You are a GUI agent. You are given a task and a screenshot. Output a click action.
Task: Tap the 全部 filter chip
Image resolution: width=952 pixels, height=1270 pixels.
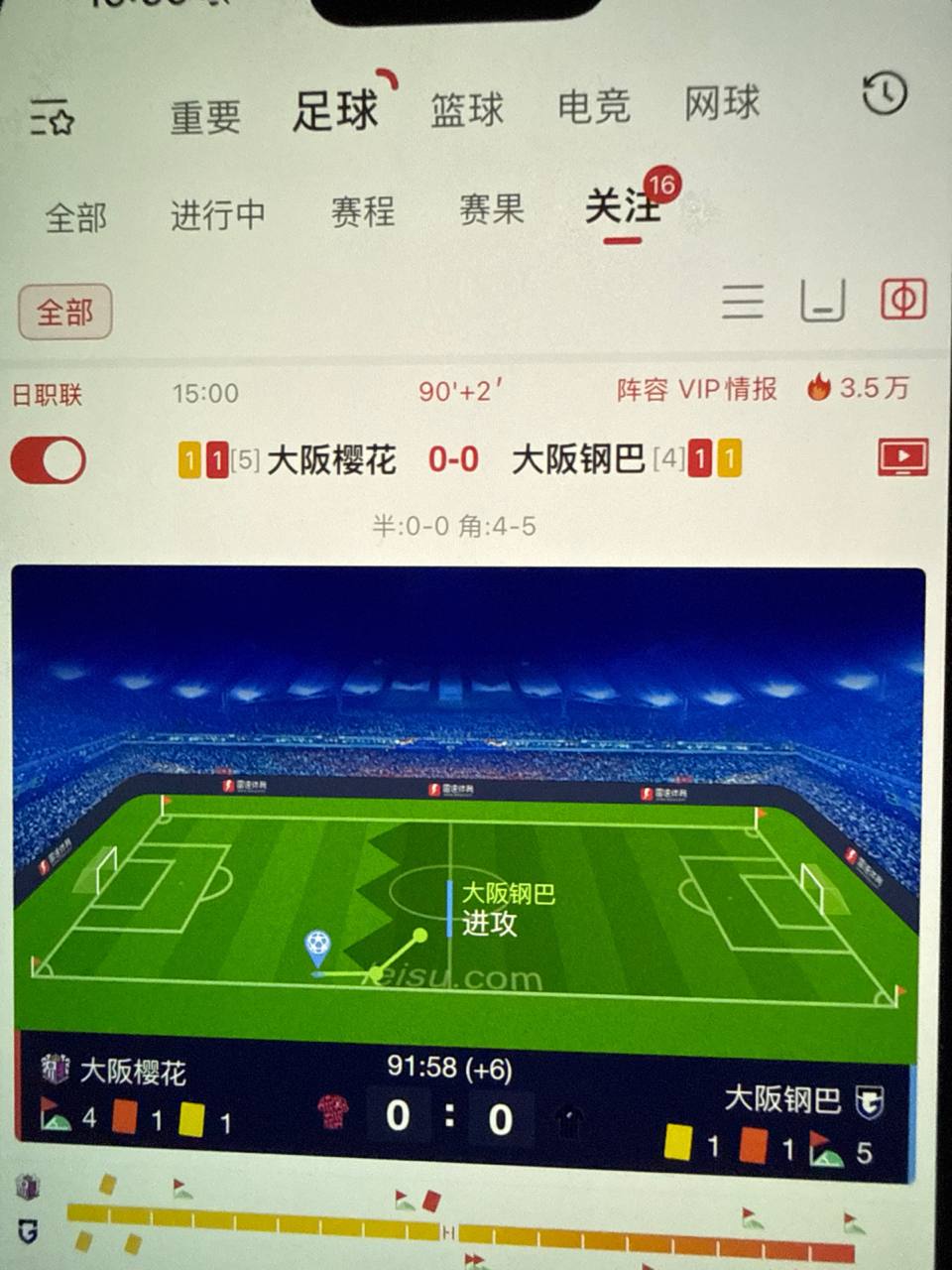[65, 313]
